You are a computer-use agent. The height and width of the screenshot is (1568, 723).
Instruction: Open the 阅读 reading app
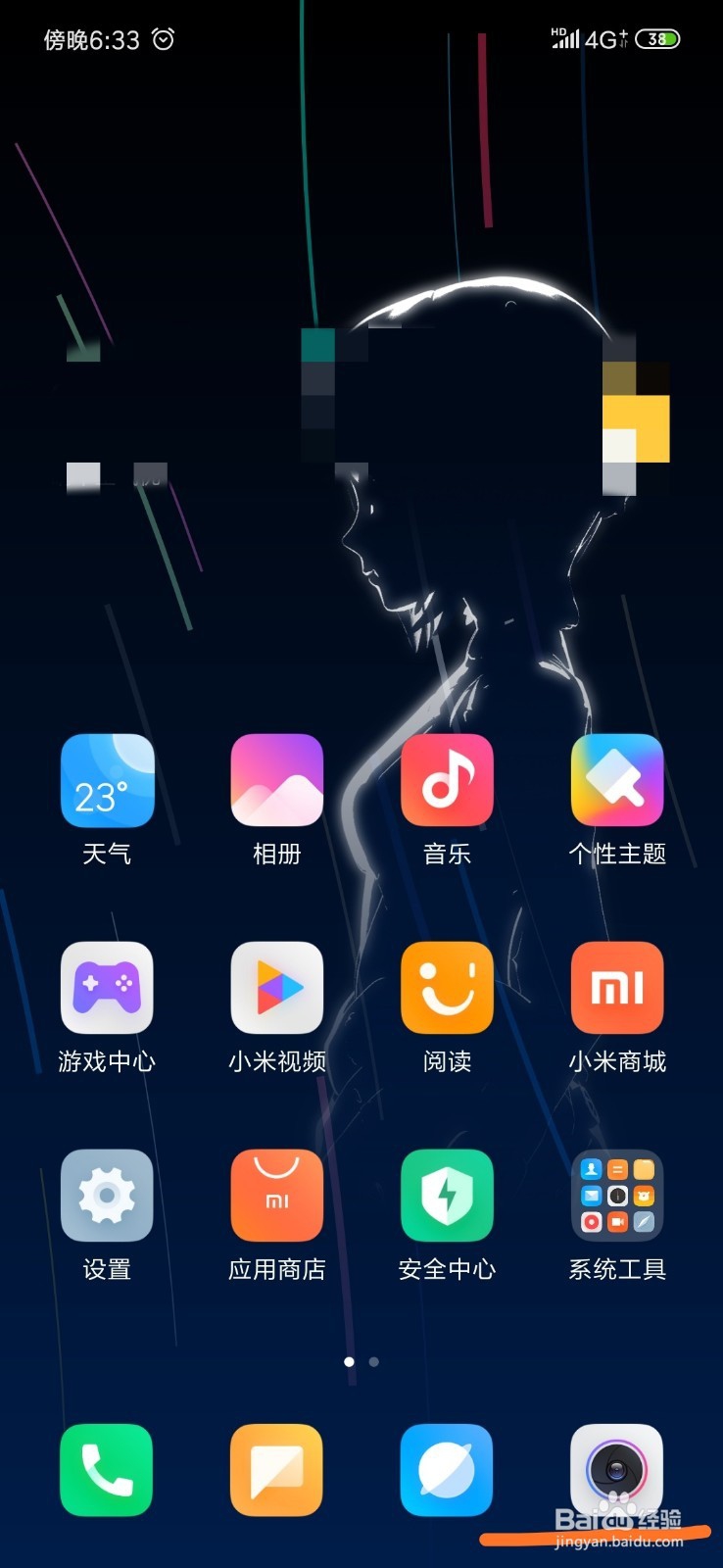[447, 988]
